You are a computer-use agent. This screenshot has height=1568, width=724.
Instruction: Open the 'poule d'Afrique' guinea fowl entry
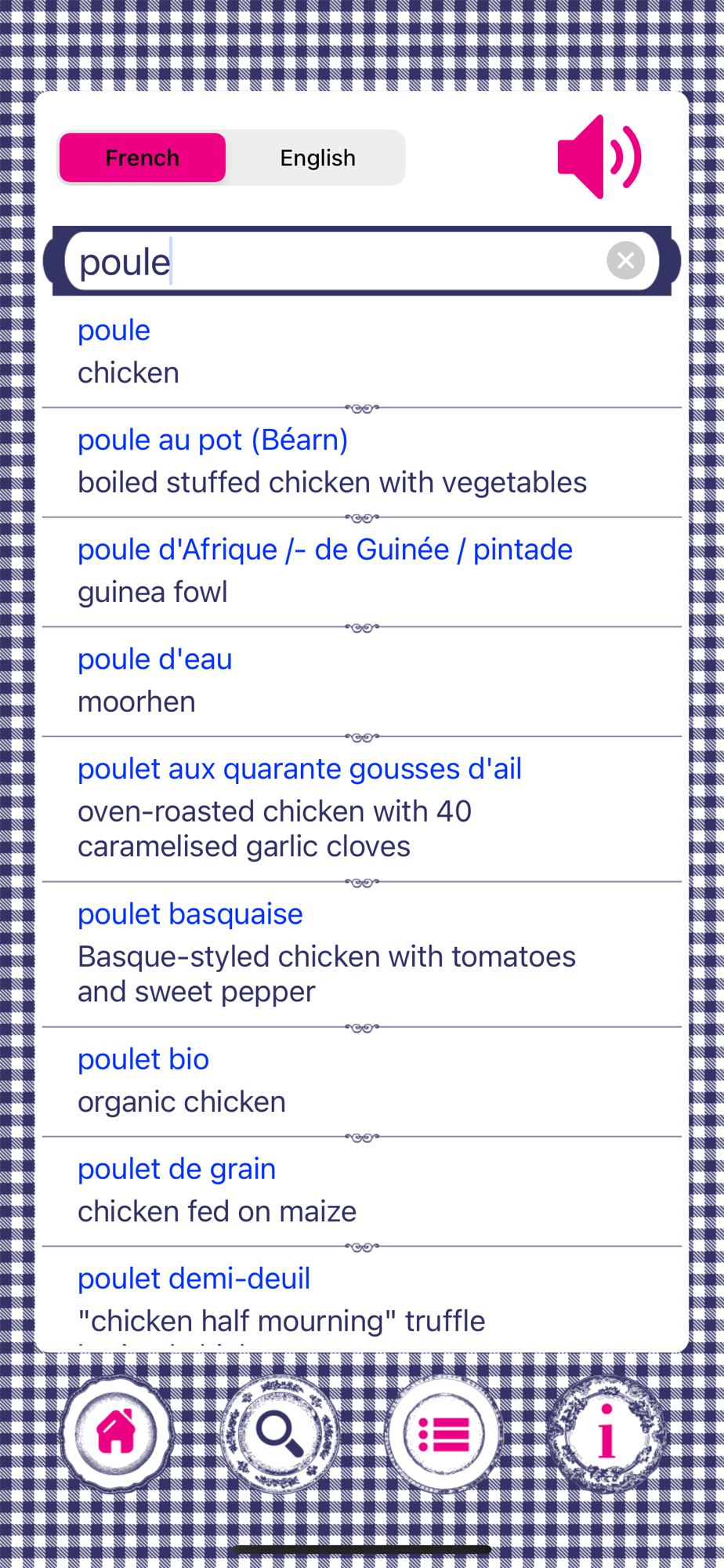362,572
